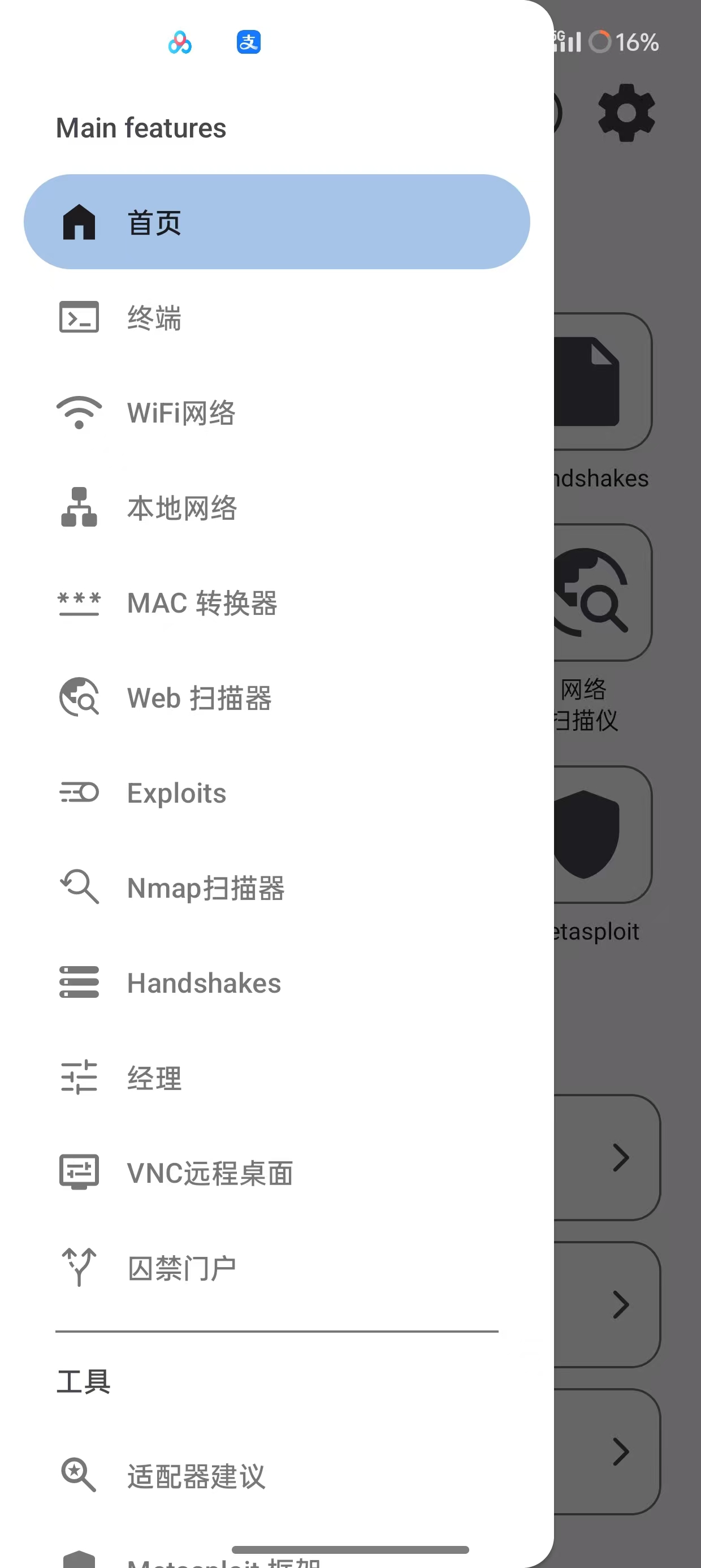Viewport: 701px width, 1568px height.
Task: Open Nmap扫描器
Action: [276, 888]
